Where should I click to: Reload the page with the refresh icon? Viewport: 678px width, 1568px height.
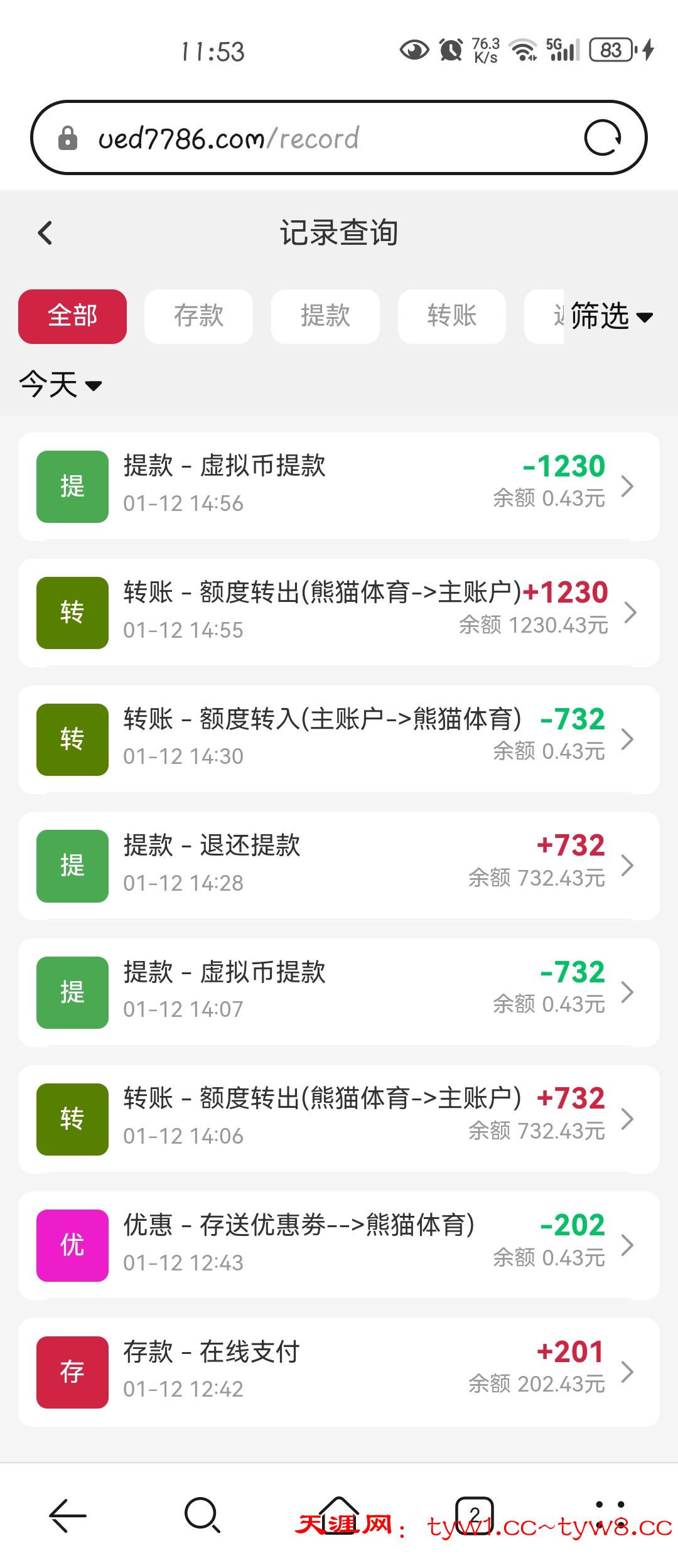tap(603, 137)
